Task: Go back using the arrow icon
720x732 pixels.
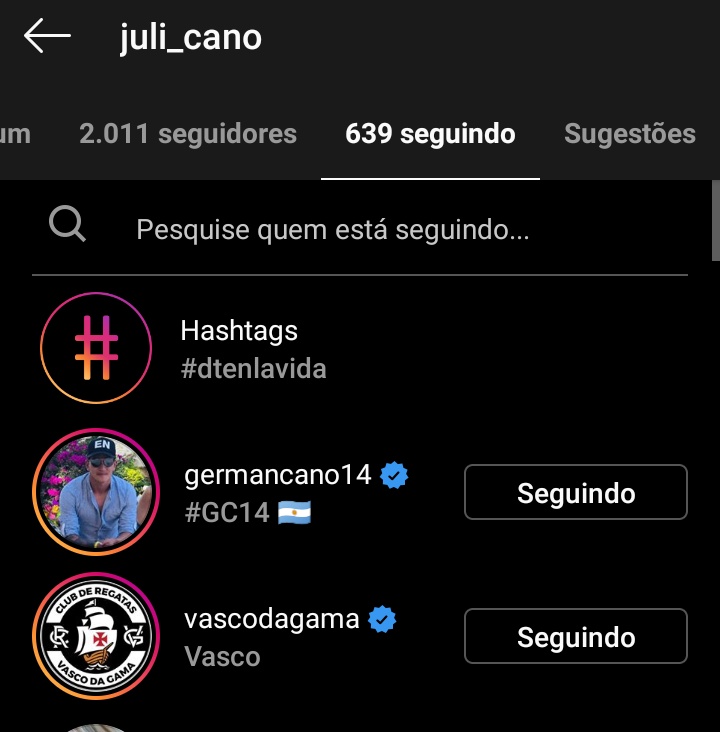Action: tap(47, 37)
